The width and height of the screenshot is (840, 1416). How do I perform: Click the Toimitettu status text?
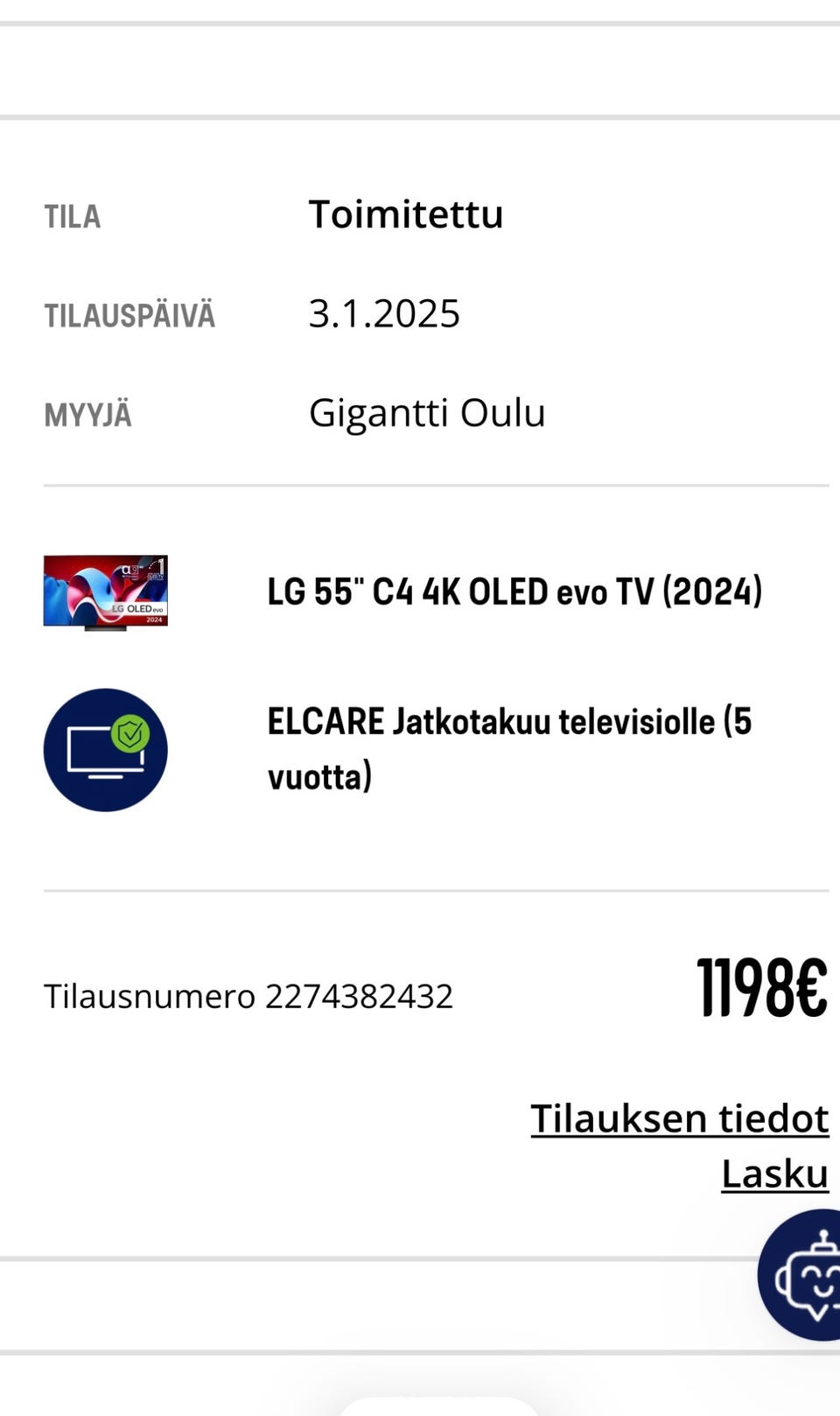coord(407,214)
